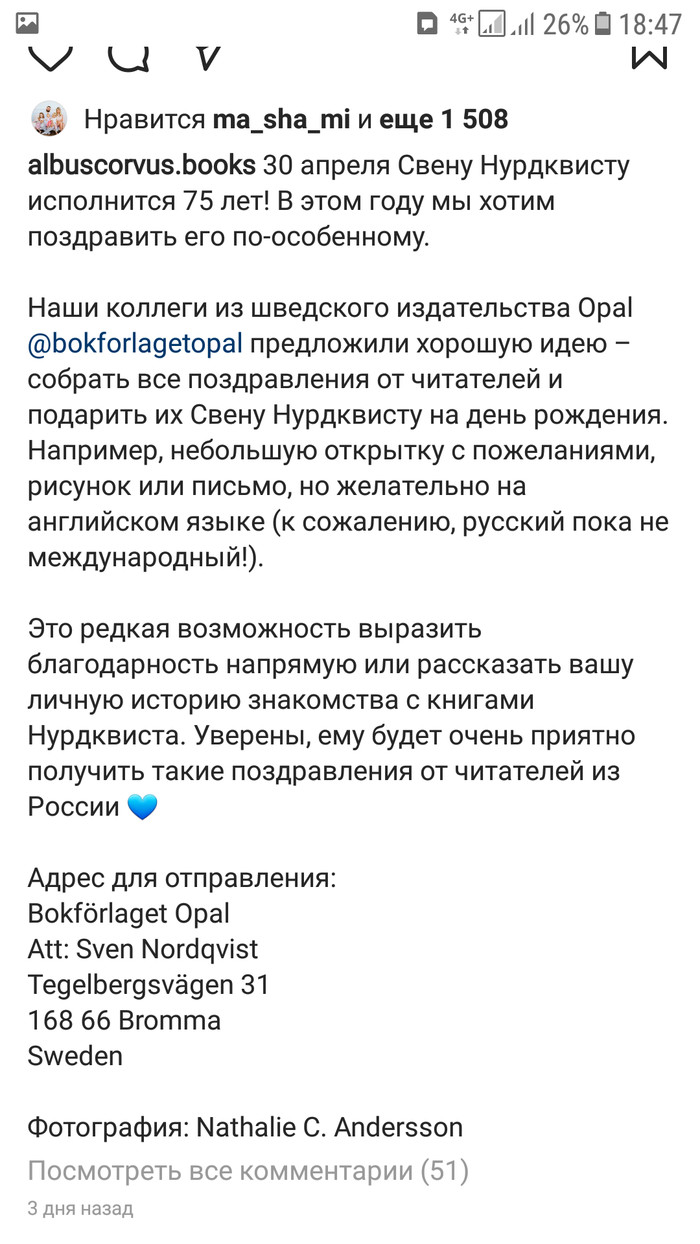View the other 1 508 likes

pyautogui.click(x=444, y=120)
